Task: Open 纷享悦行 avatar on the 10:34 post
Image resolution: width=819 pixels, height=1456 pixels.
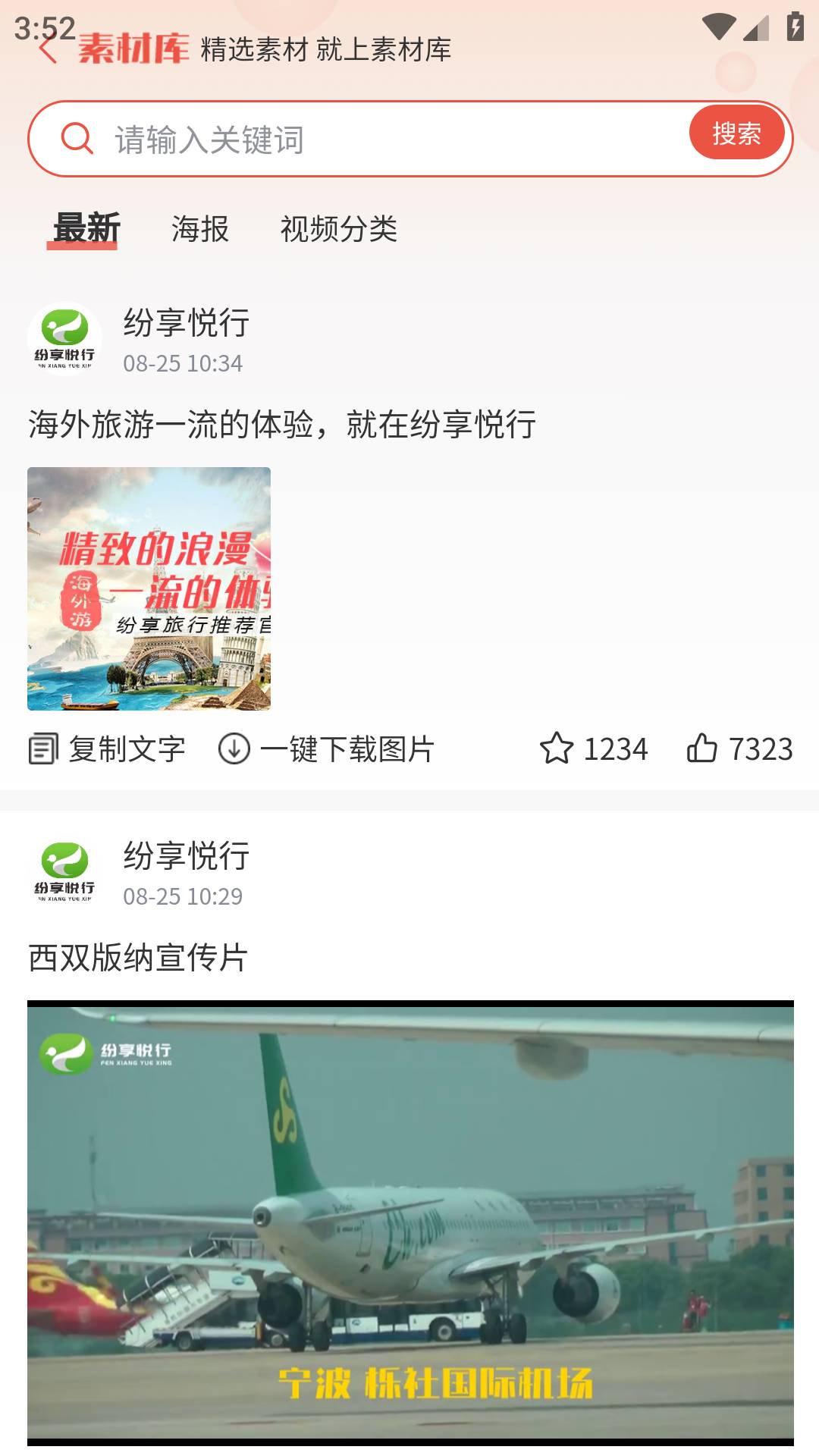Action: 64,339
